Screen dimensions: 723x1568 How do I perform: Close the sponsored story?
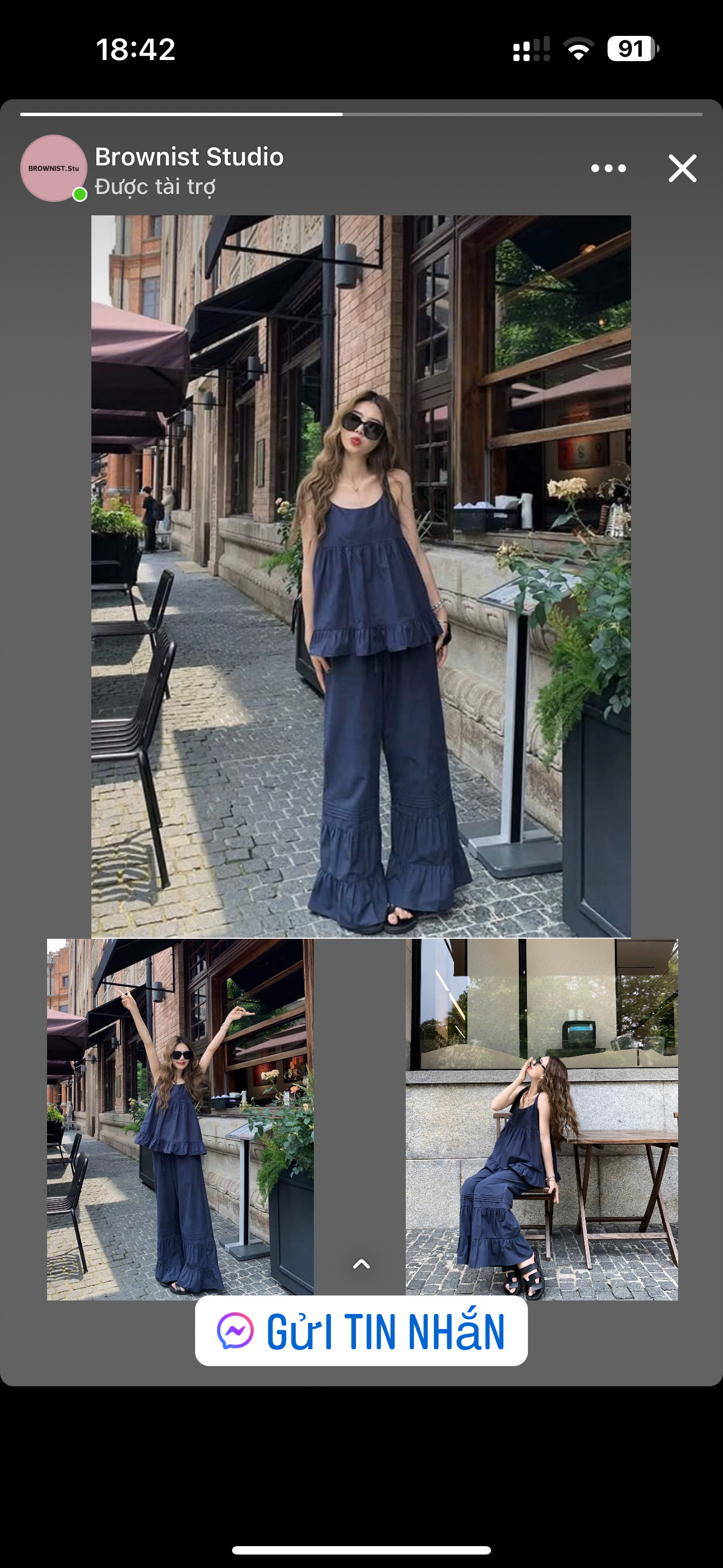[682, 168]
